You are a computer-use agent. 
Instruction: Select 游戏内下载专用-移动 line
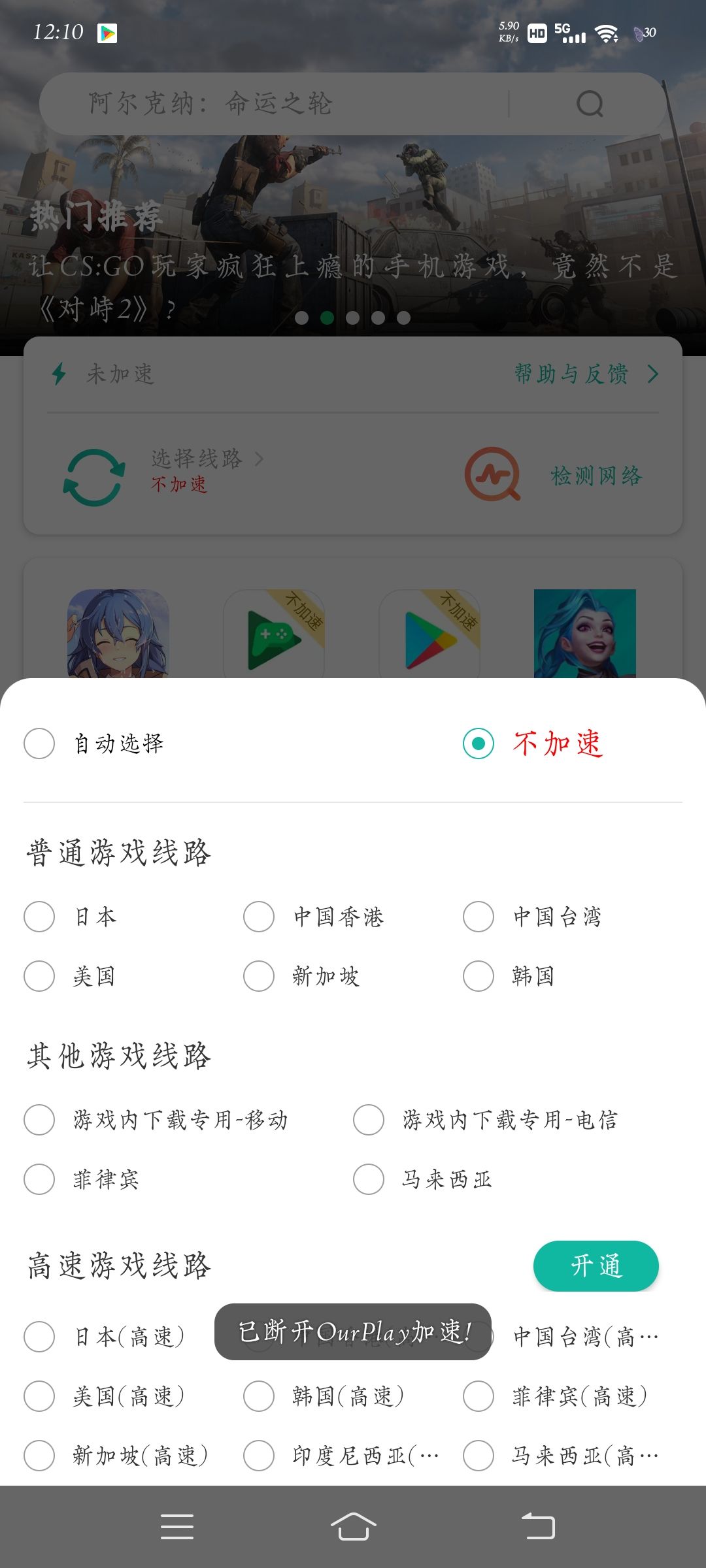tap(39, 1120)
